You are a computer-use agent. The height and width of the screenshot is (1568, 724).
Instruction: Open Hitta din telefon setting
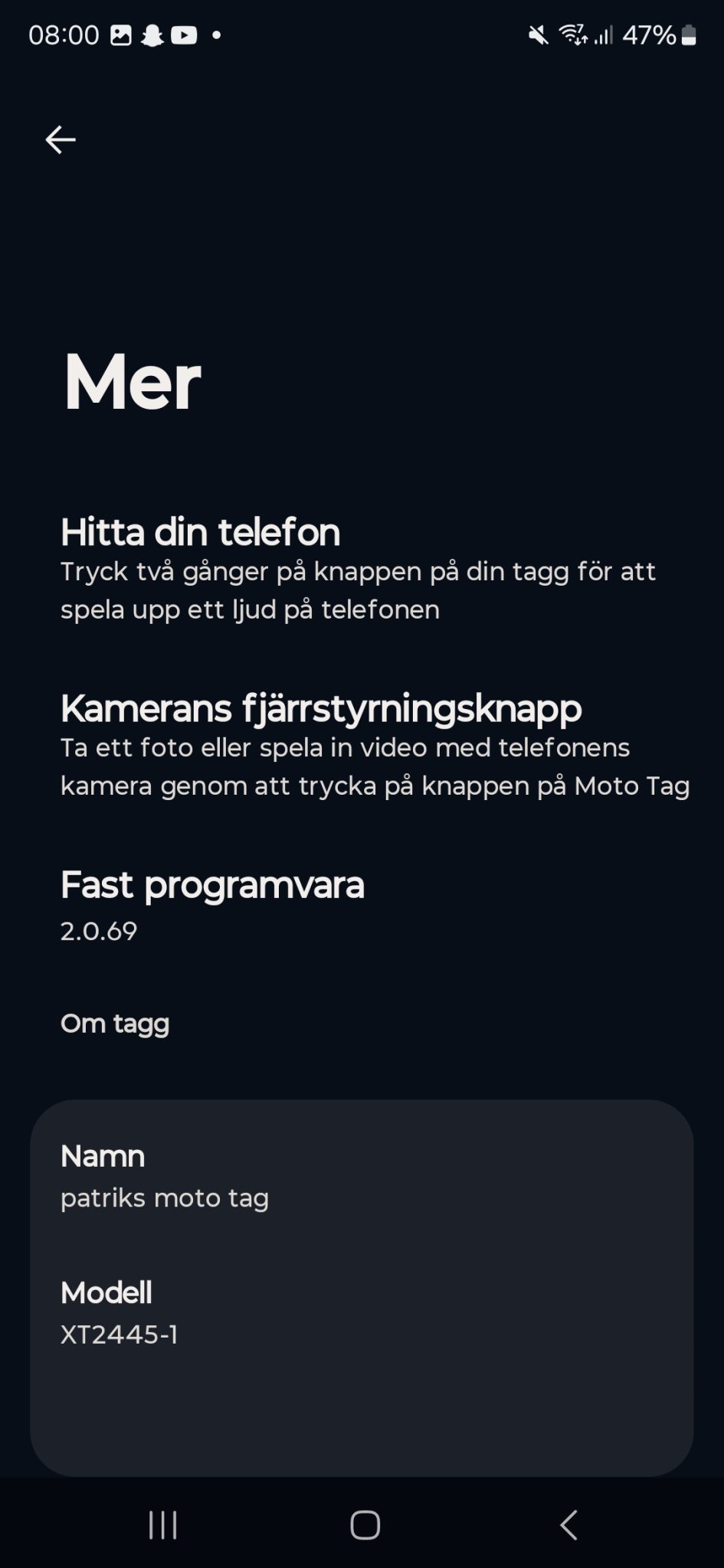[362, 569]
